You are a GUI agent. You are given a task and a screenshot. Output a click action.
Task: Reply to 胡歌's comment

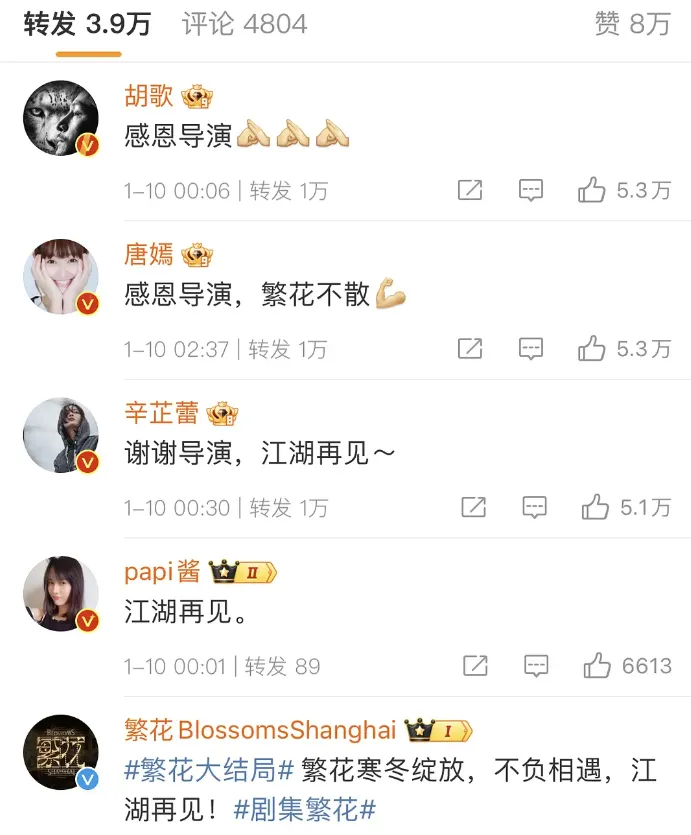coord(531,190)
